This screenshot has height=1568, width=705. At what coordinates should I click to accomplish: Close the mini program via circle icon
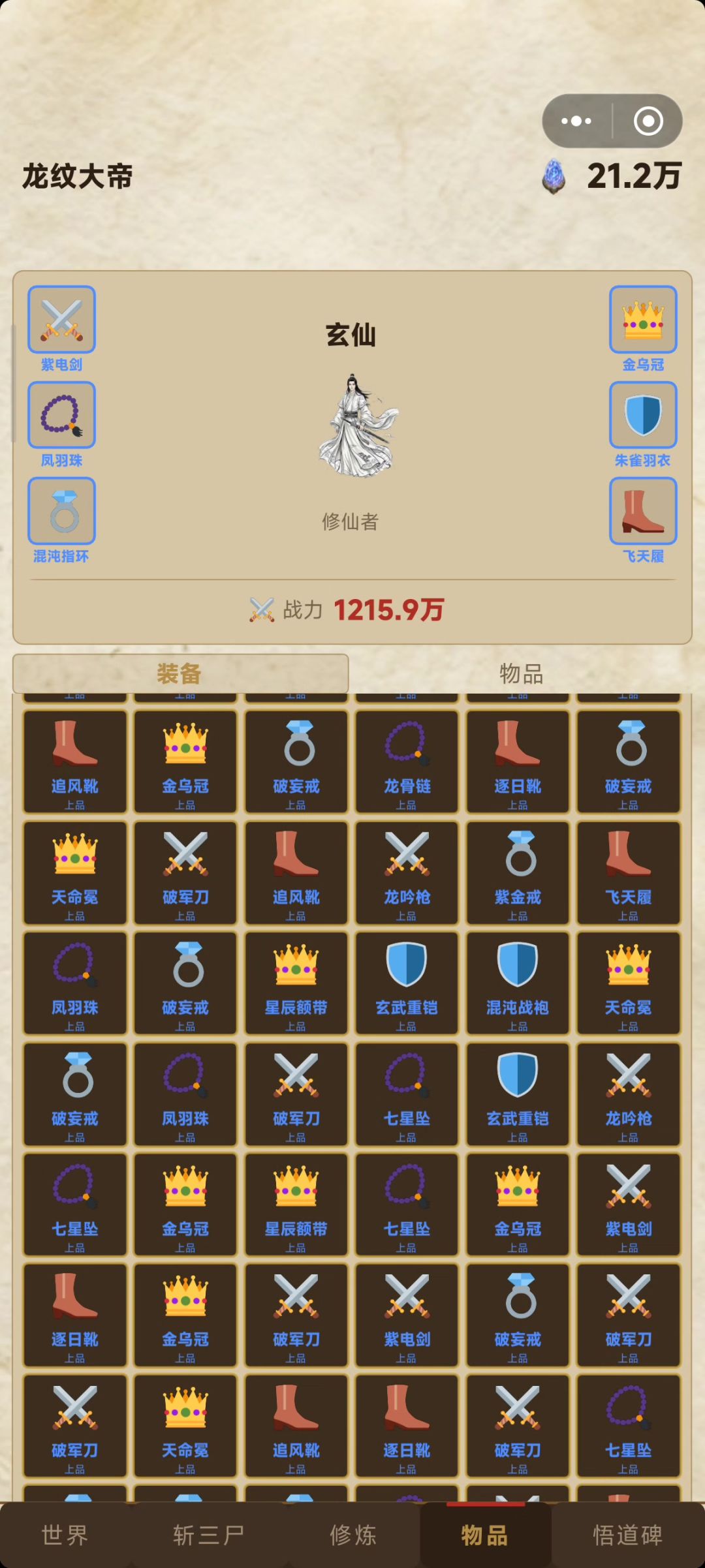(x=648, y=121)
